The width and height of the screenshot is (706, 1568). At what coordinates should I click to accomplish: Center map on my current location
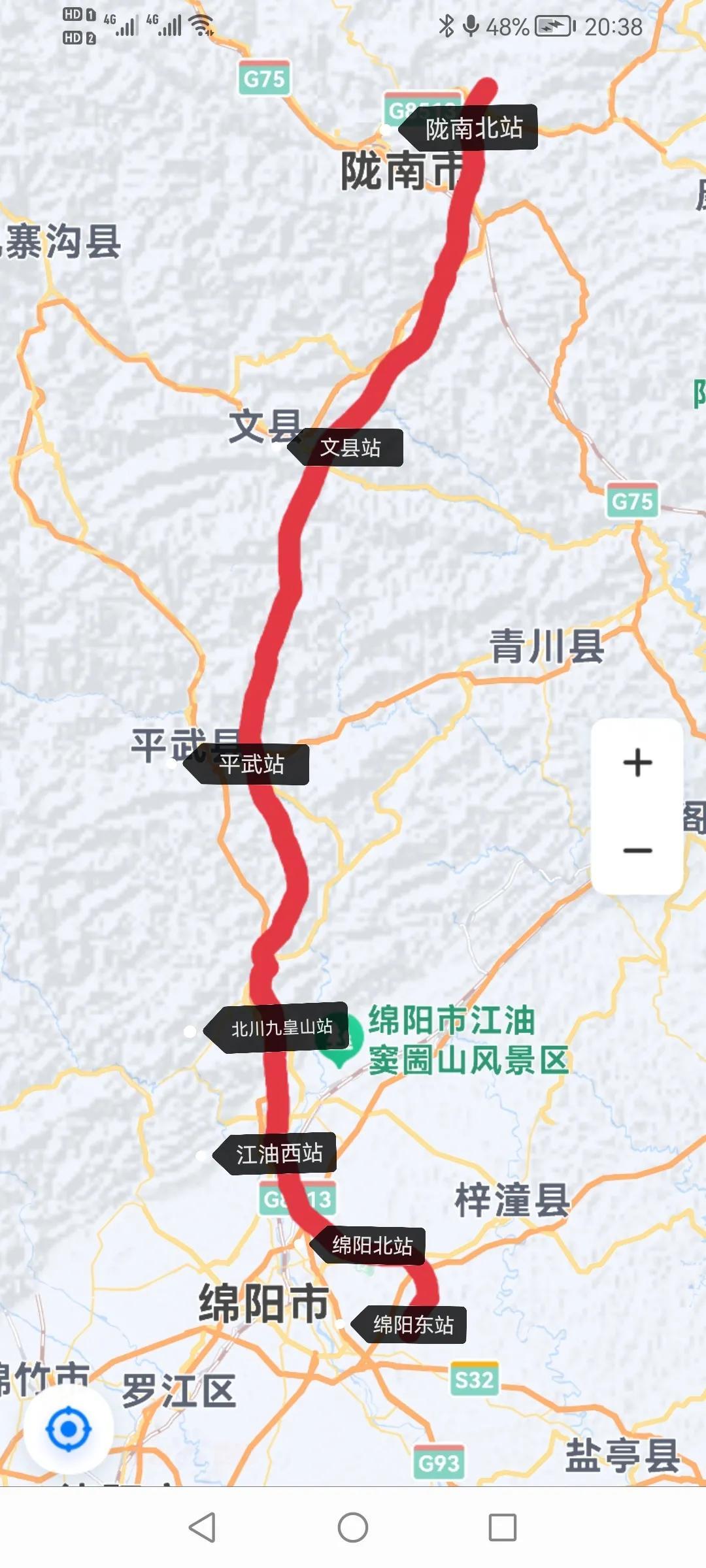pyautogui.click(x=68, y=1429)
